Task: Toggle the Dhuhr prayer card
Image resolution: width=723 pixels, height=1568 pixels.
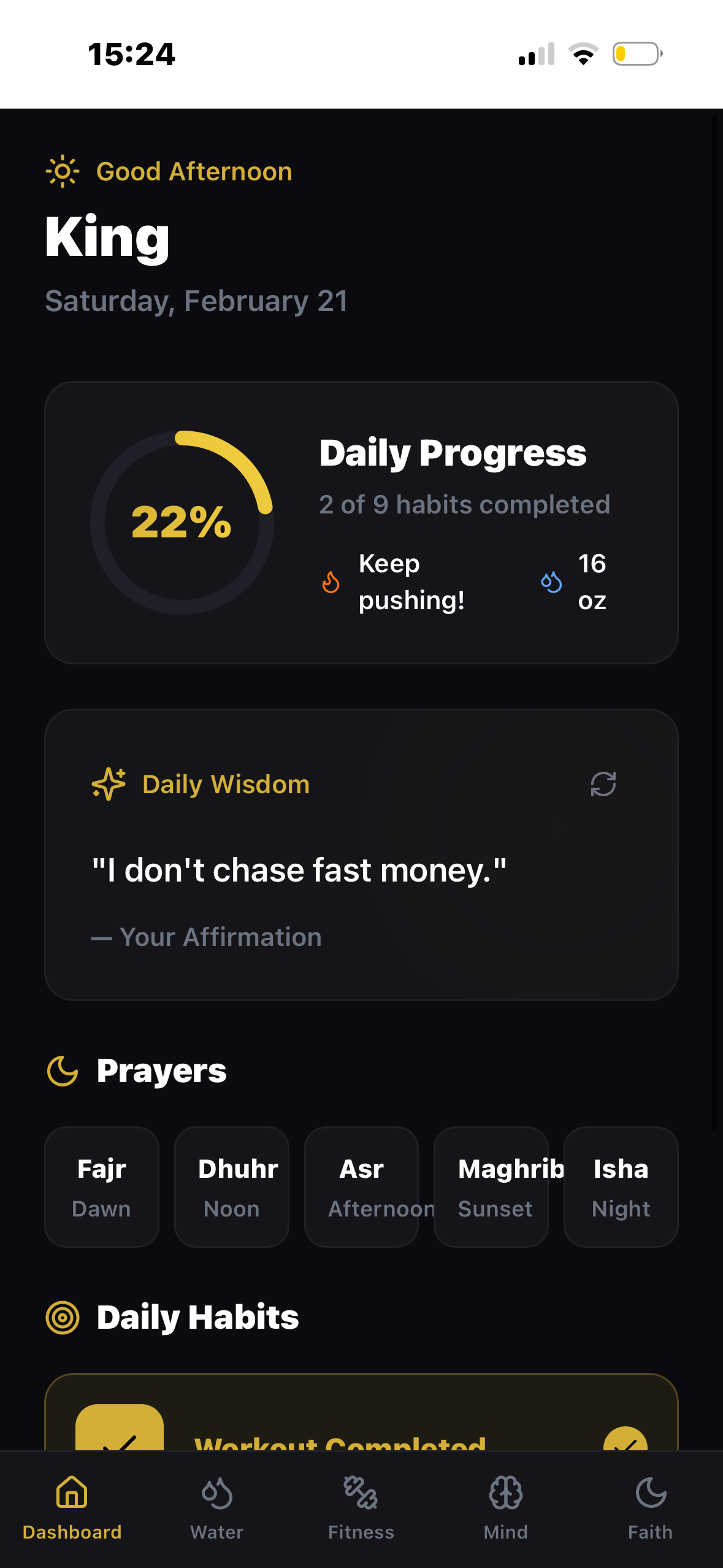Action: (x=231, y=1186)
